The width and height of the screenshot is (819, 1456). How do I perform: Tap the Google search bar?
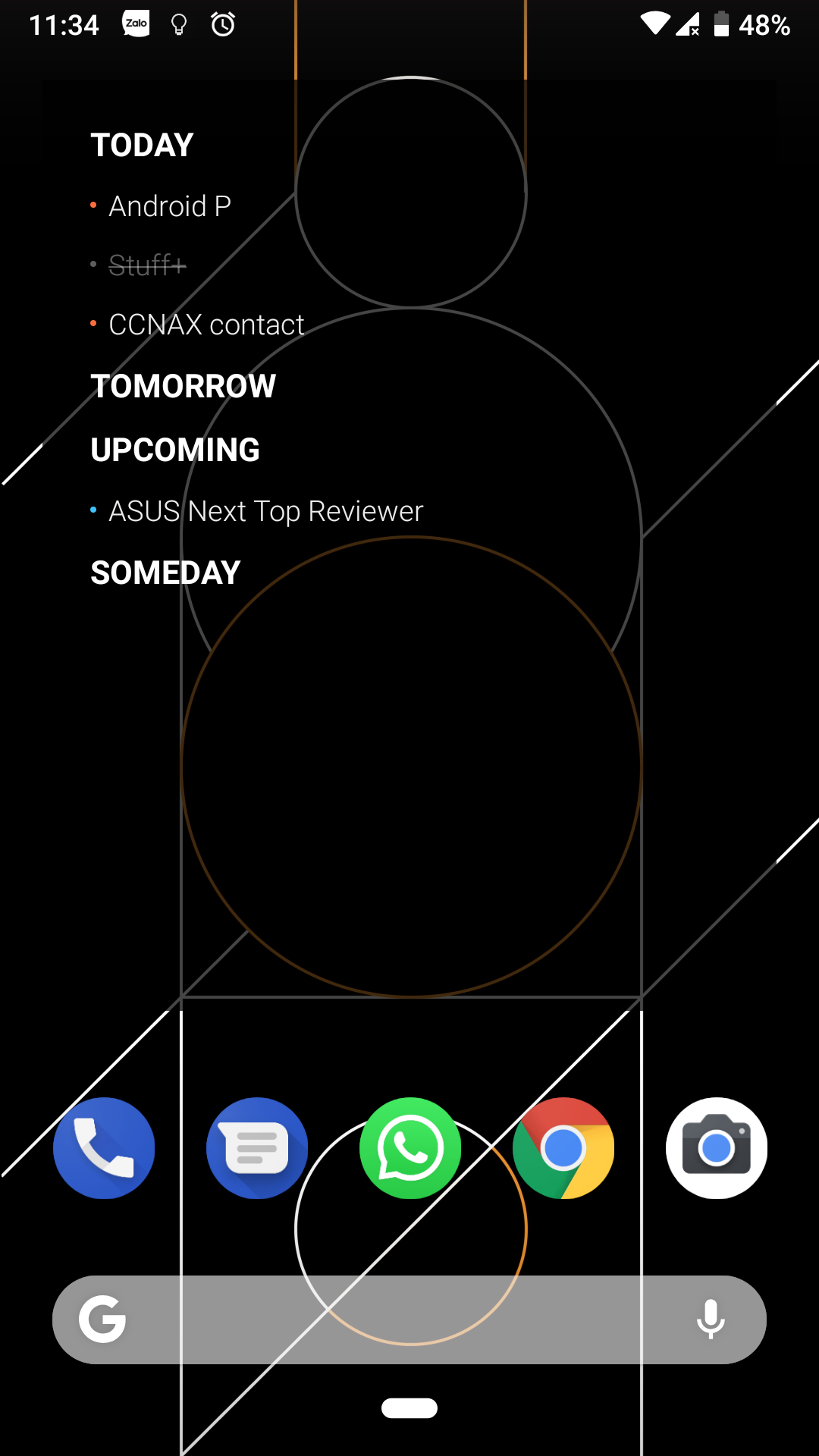(x=394, y=1319)
